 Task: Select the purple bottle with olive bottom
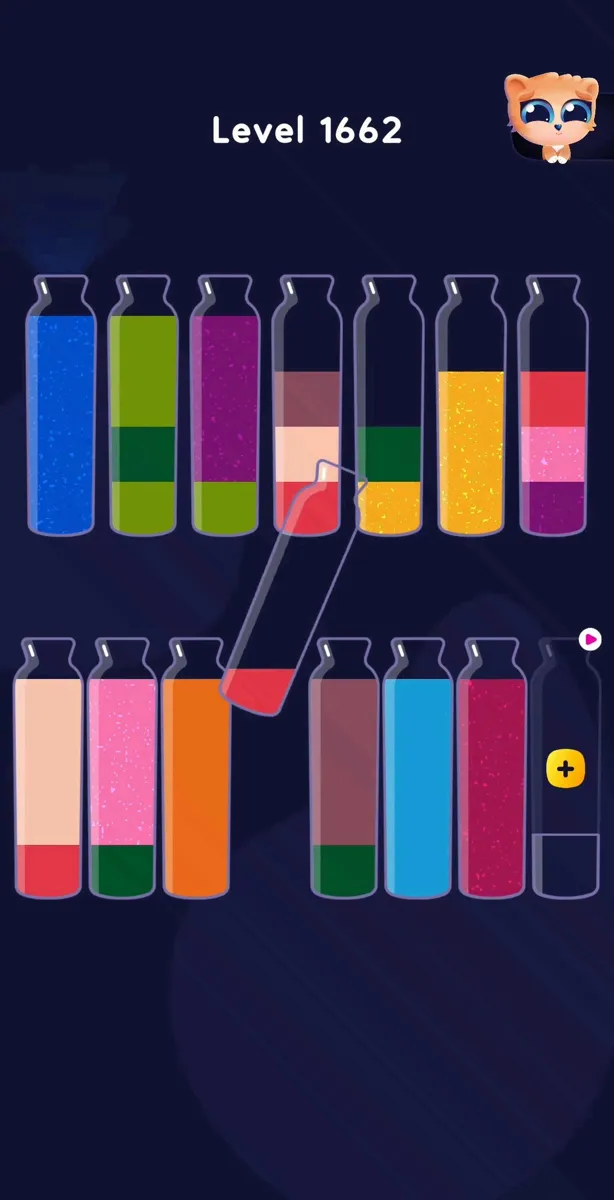225,405
